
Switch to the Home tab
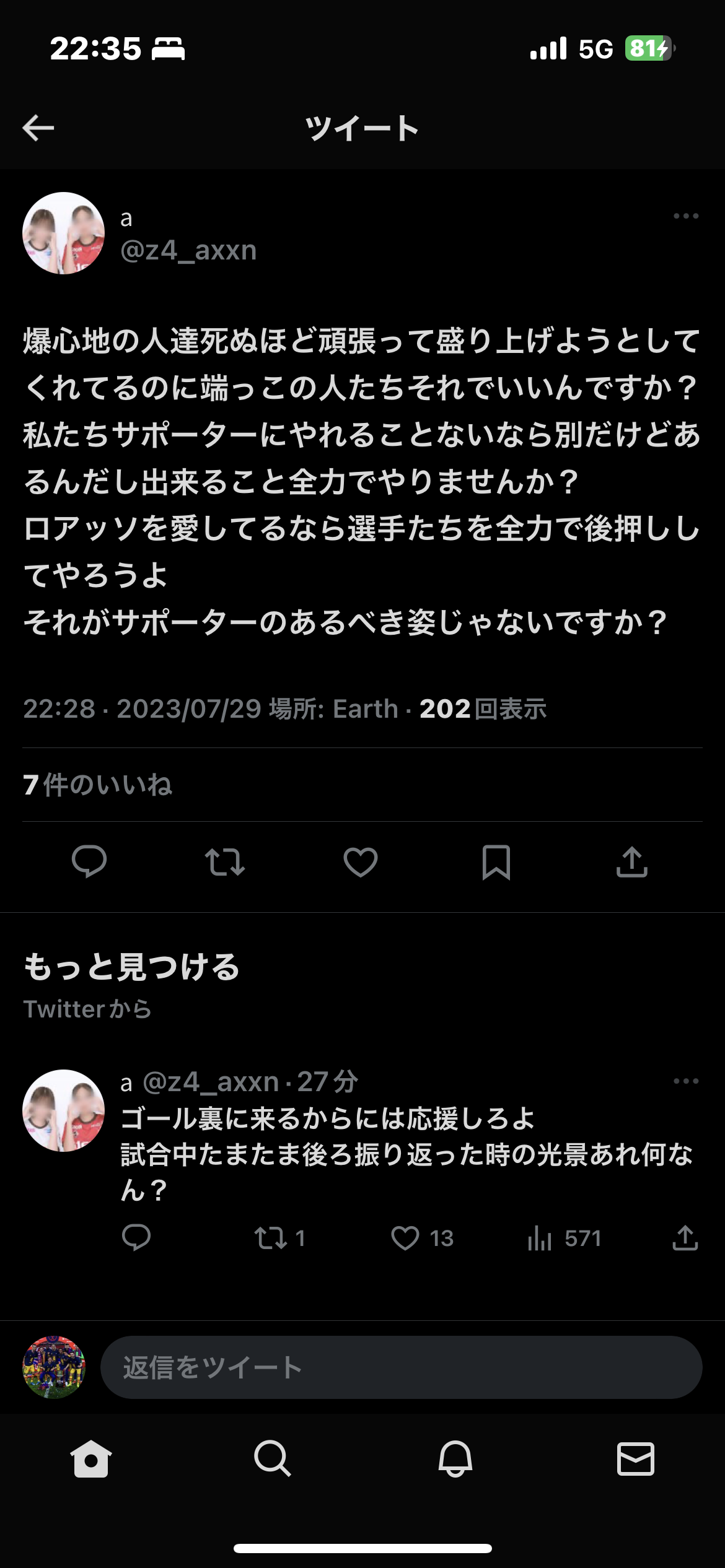coord(91,1459)
